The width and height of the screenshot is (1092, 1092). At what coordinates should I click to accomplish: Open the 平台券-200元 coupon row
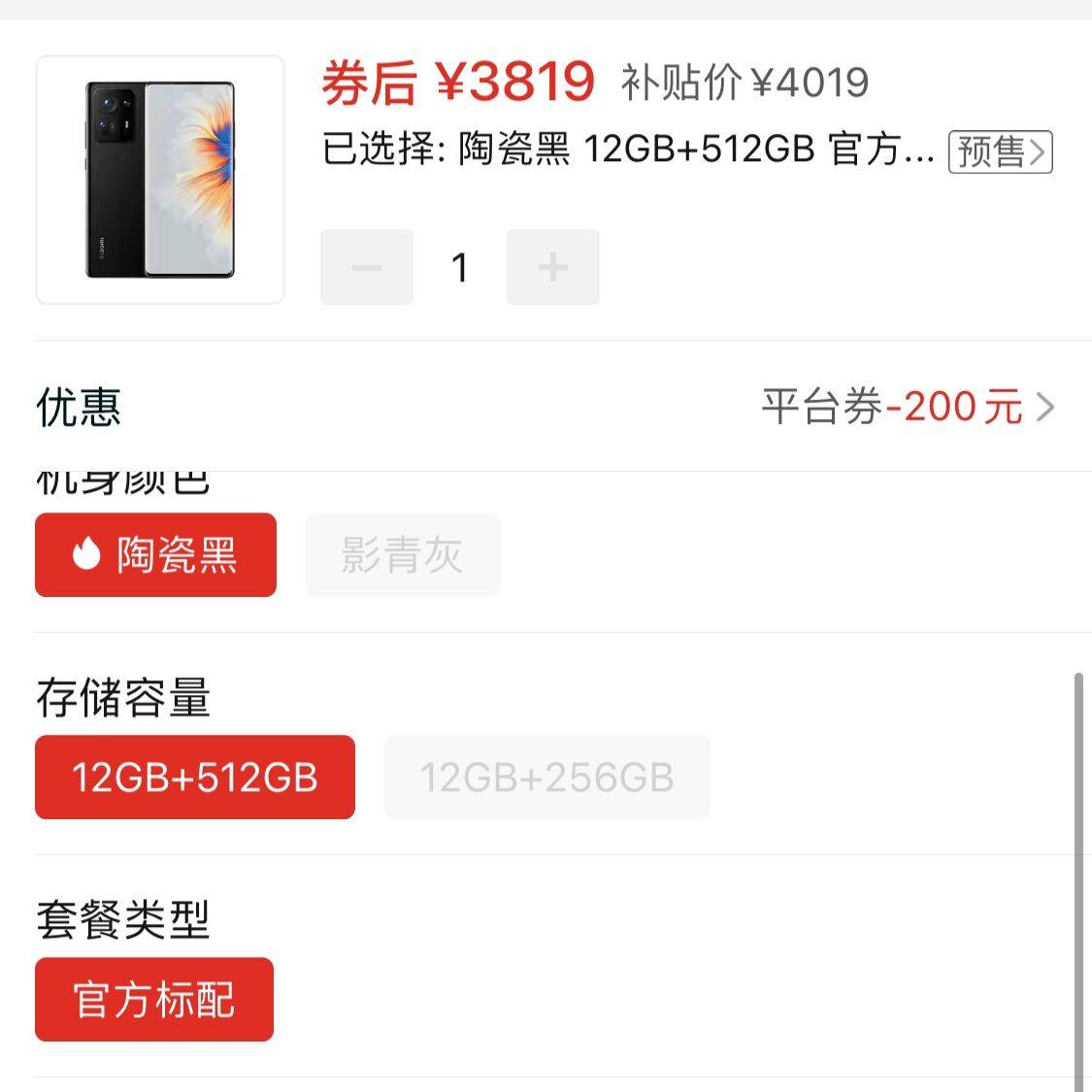click(908, 407)
